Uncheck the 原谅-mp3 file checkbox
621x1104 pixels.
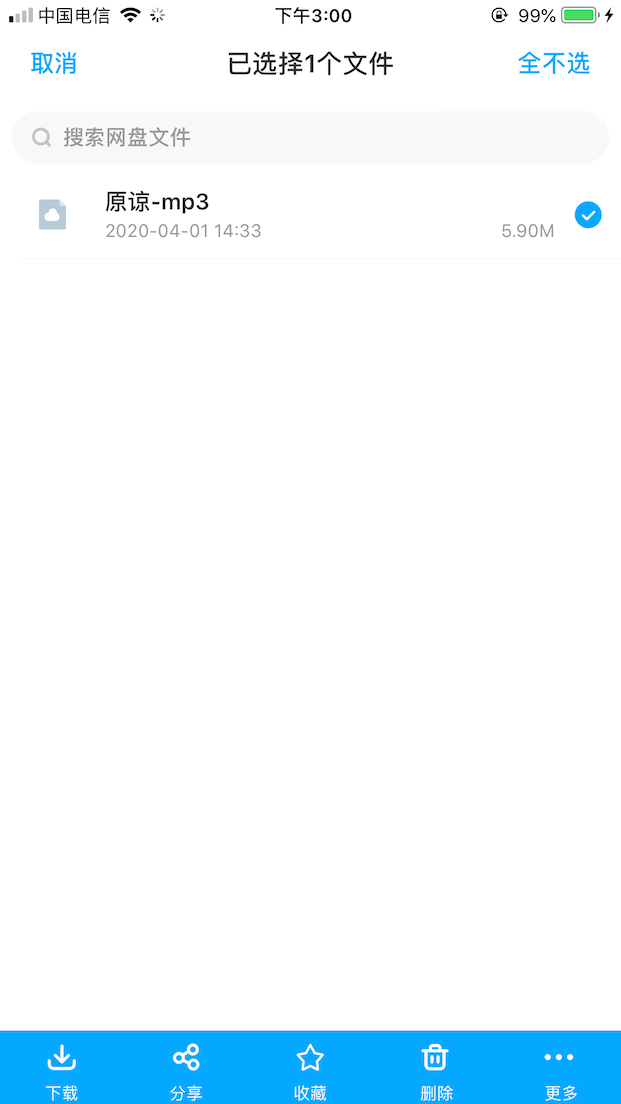pos(588,214)
